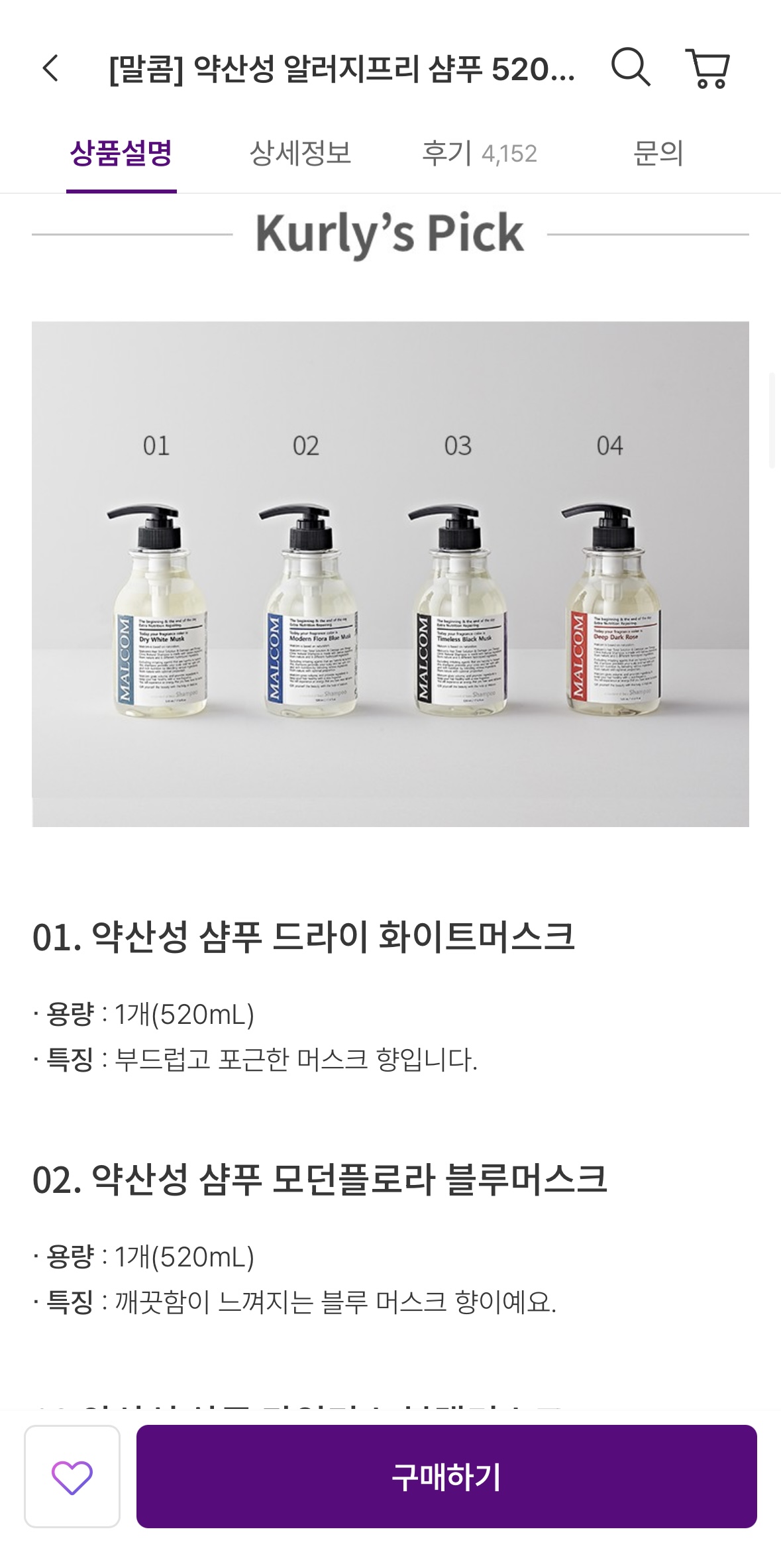Viewport: 781px width, 1568px height.
Task: Open the 후기 reviews tab
Action: click(x=479, y=154)
